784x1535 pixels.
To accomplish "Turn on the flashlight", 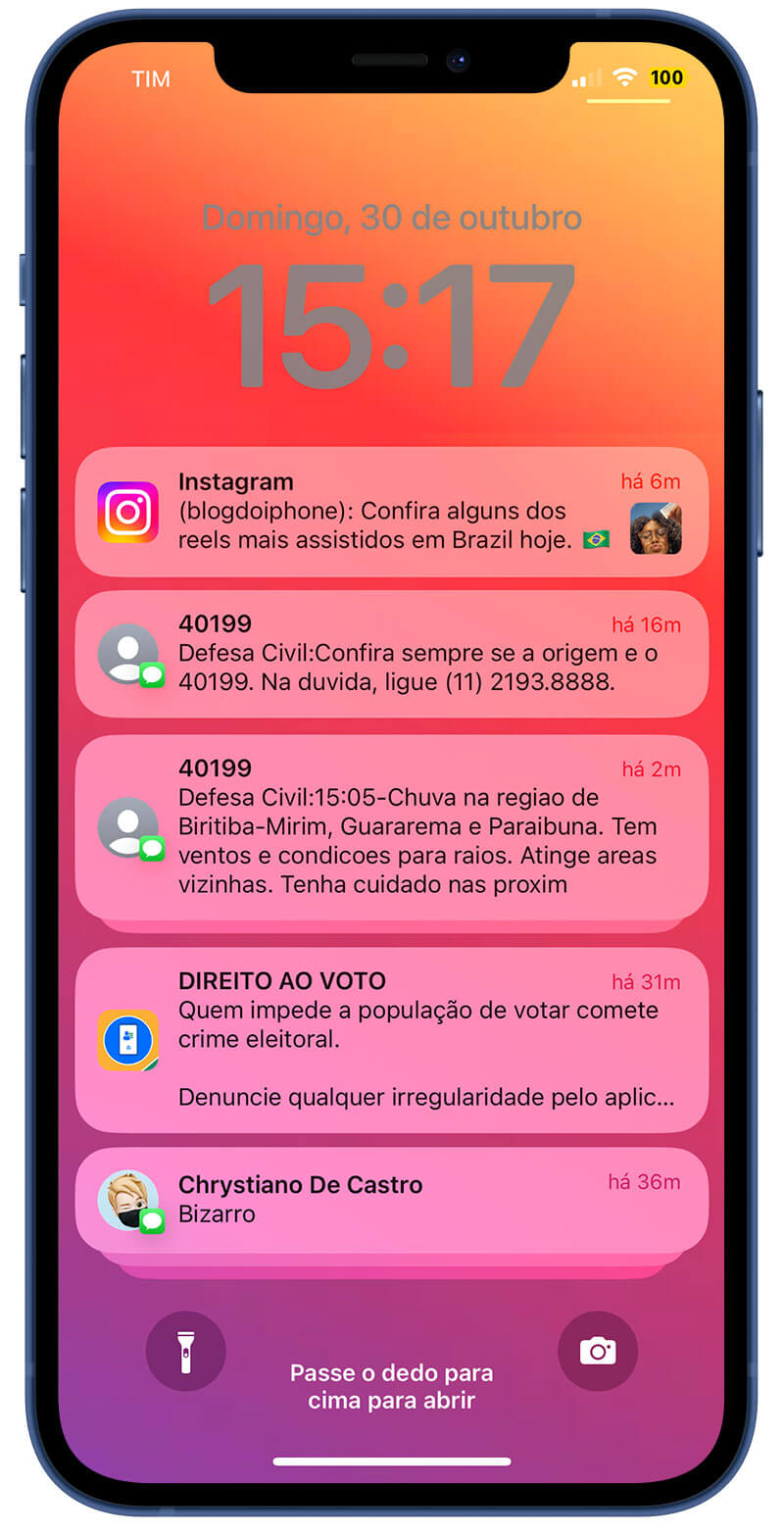I will click(186, 1352).
